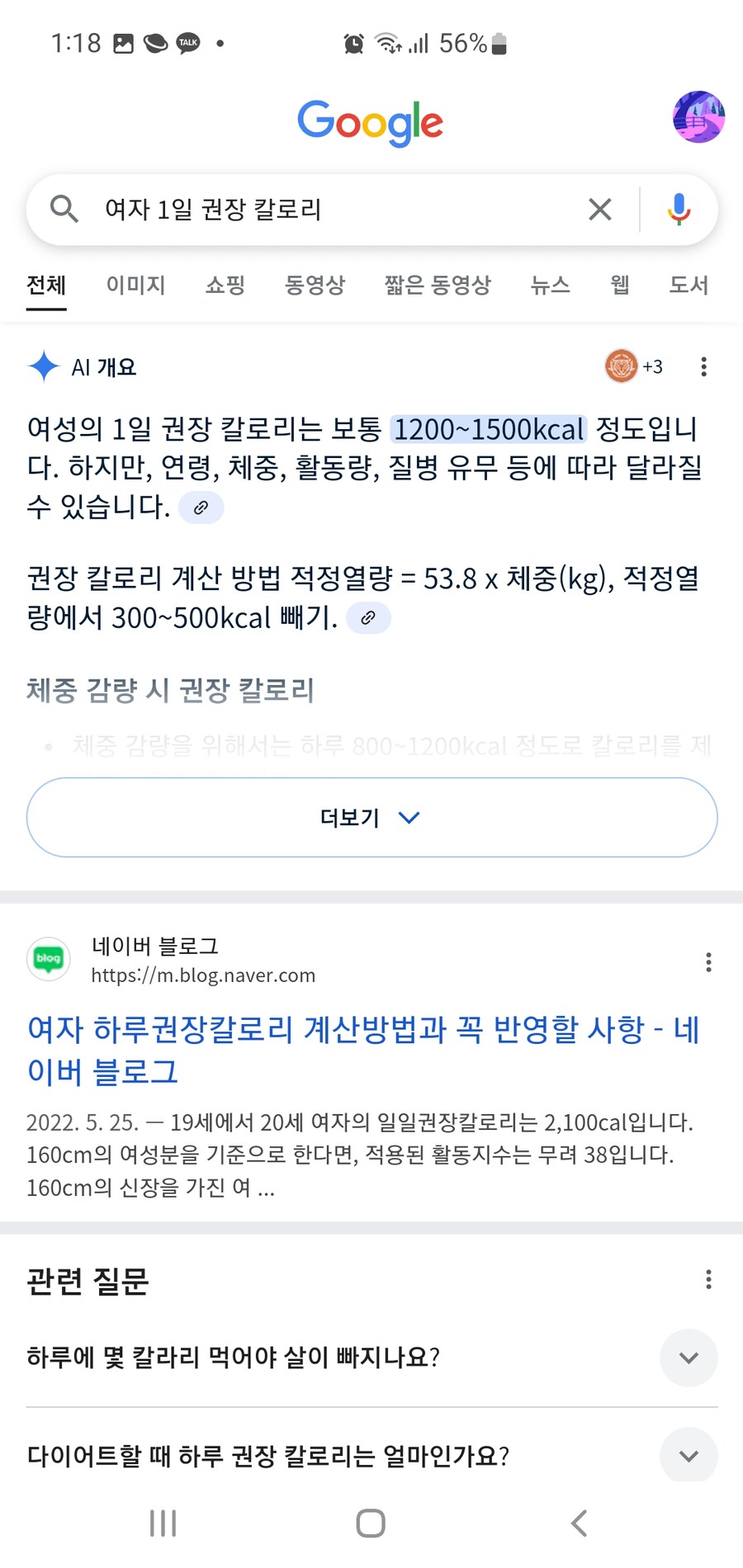
Task: Expand the question about calories to lose weight
Action: pos(689,1358)
